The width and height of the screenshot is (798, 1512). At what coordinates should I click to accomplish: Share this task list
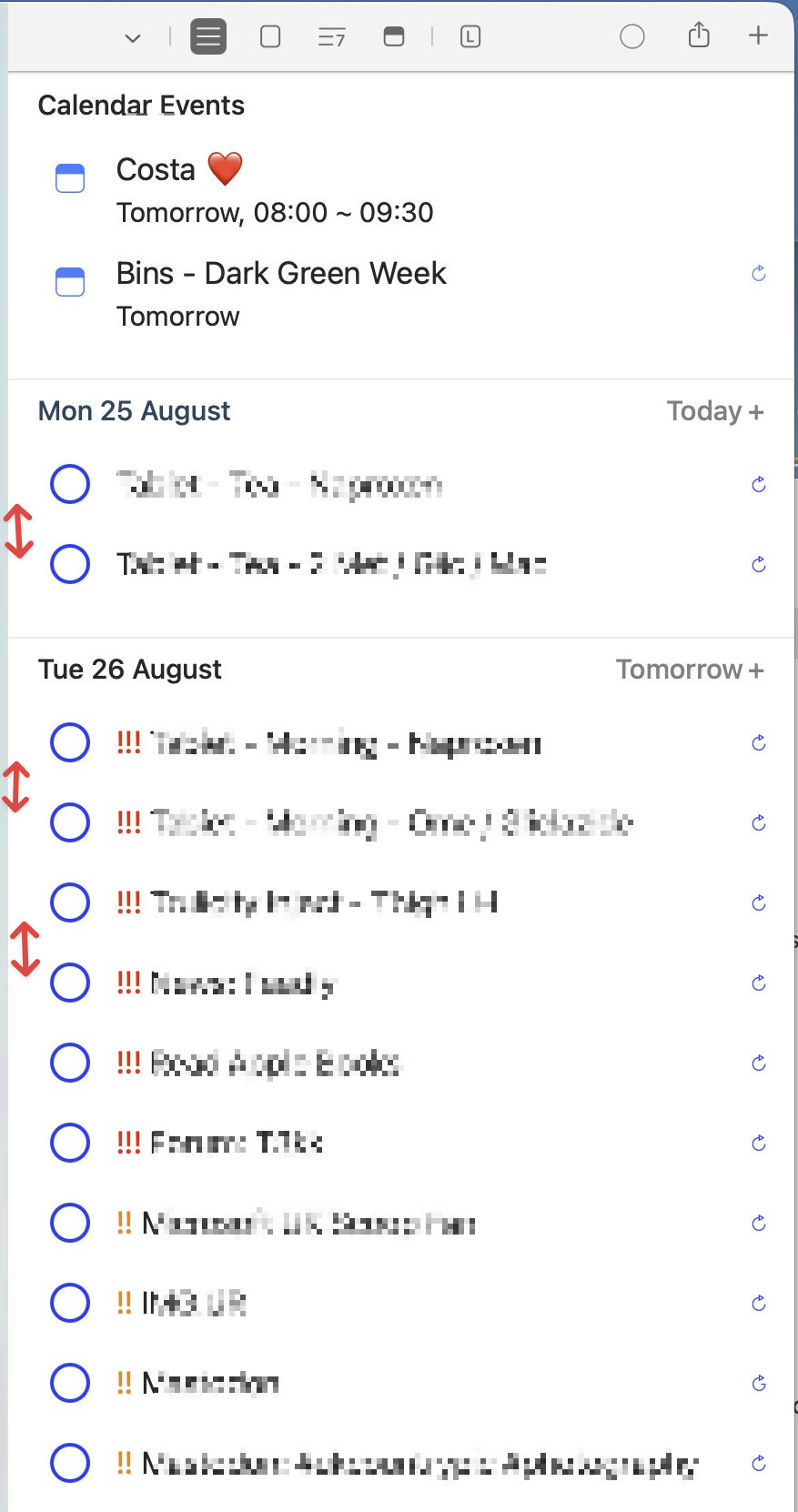699,35
